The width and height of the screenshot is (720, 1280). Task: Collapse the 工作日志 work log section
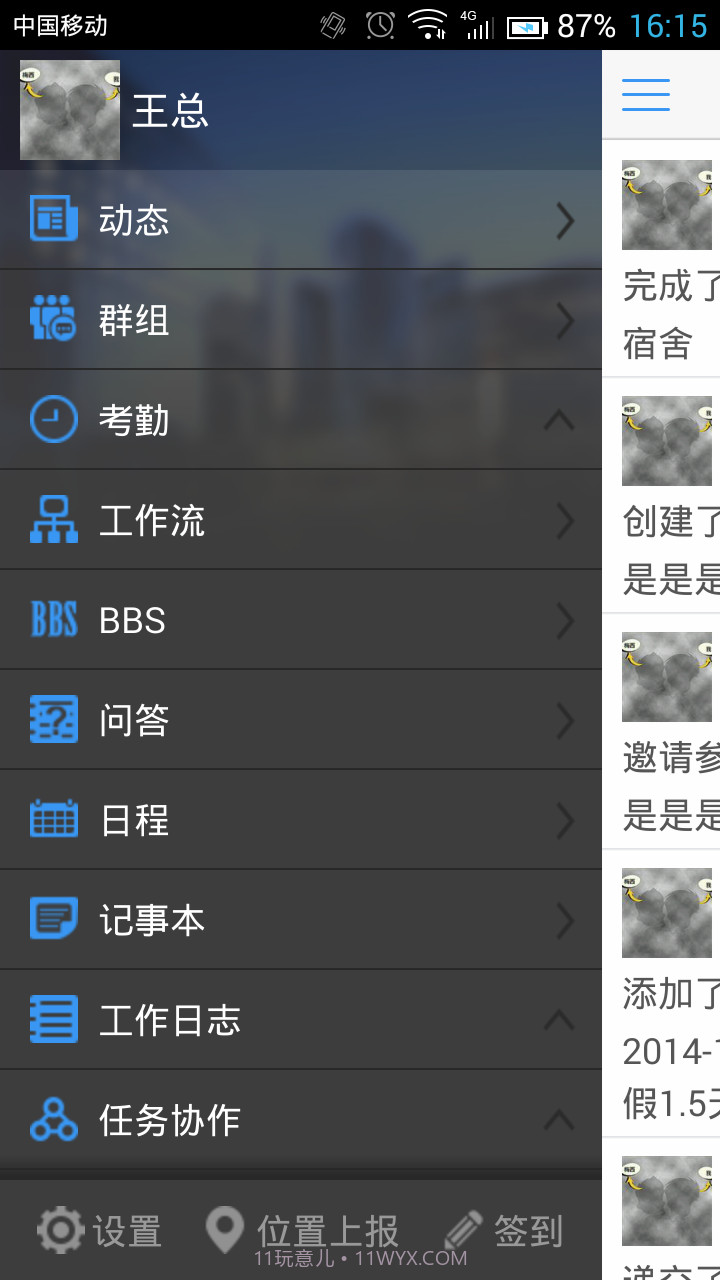click(558, 1019)
